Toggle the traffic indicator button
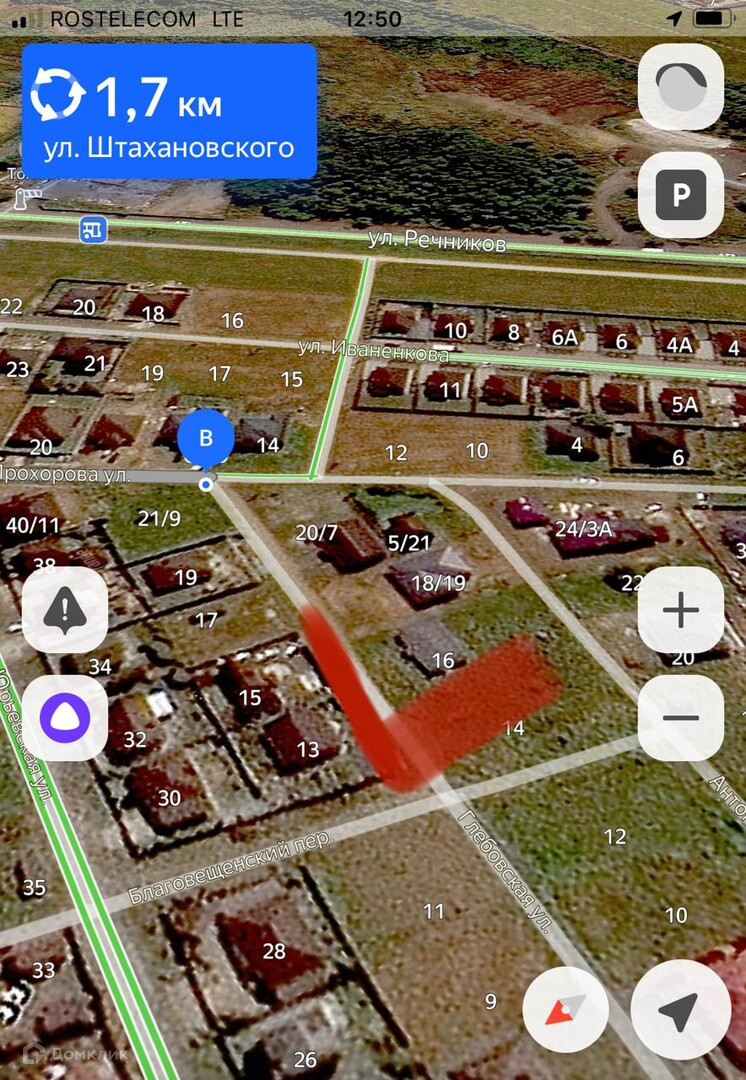Viewport: 746px width, 1080px height. point(680,87)
